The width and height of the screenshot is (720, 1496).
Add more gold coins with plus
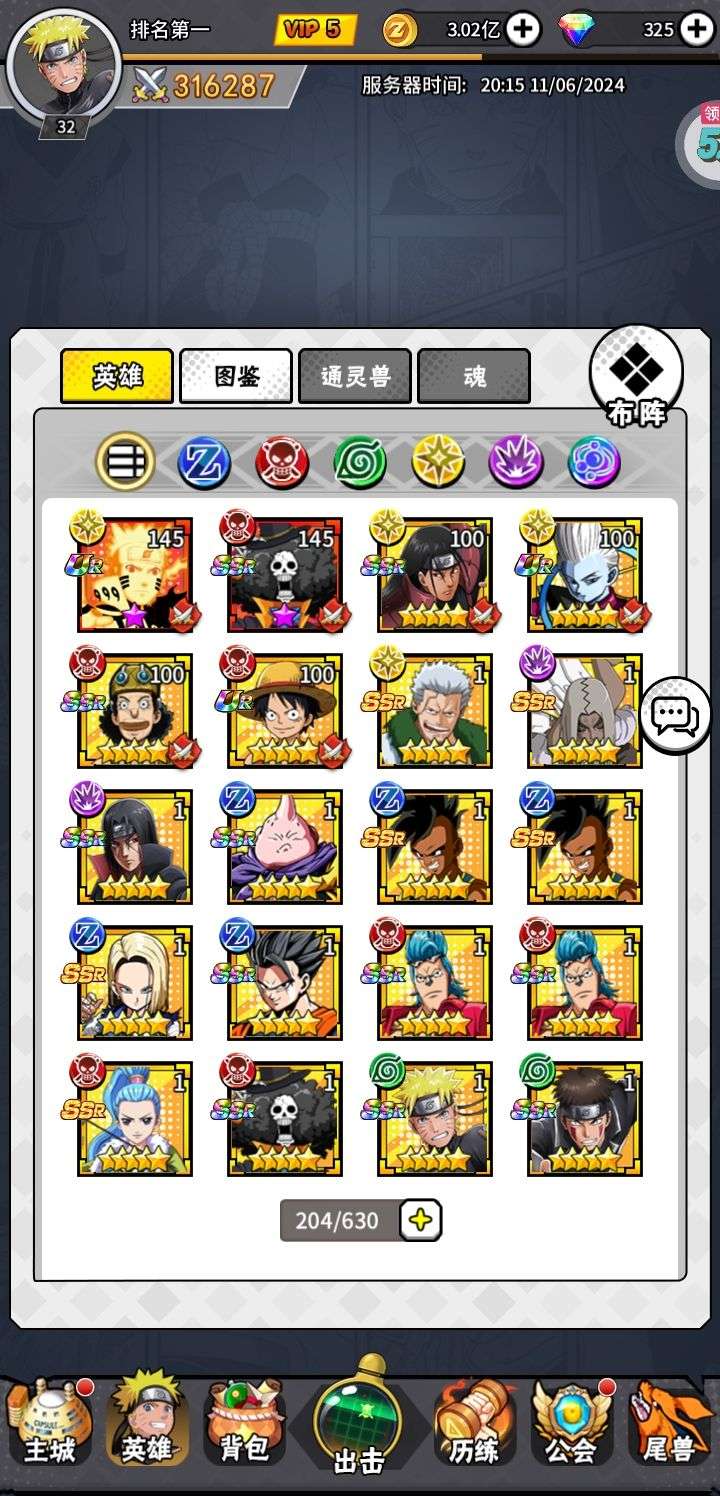(x=523, y=30)
